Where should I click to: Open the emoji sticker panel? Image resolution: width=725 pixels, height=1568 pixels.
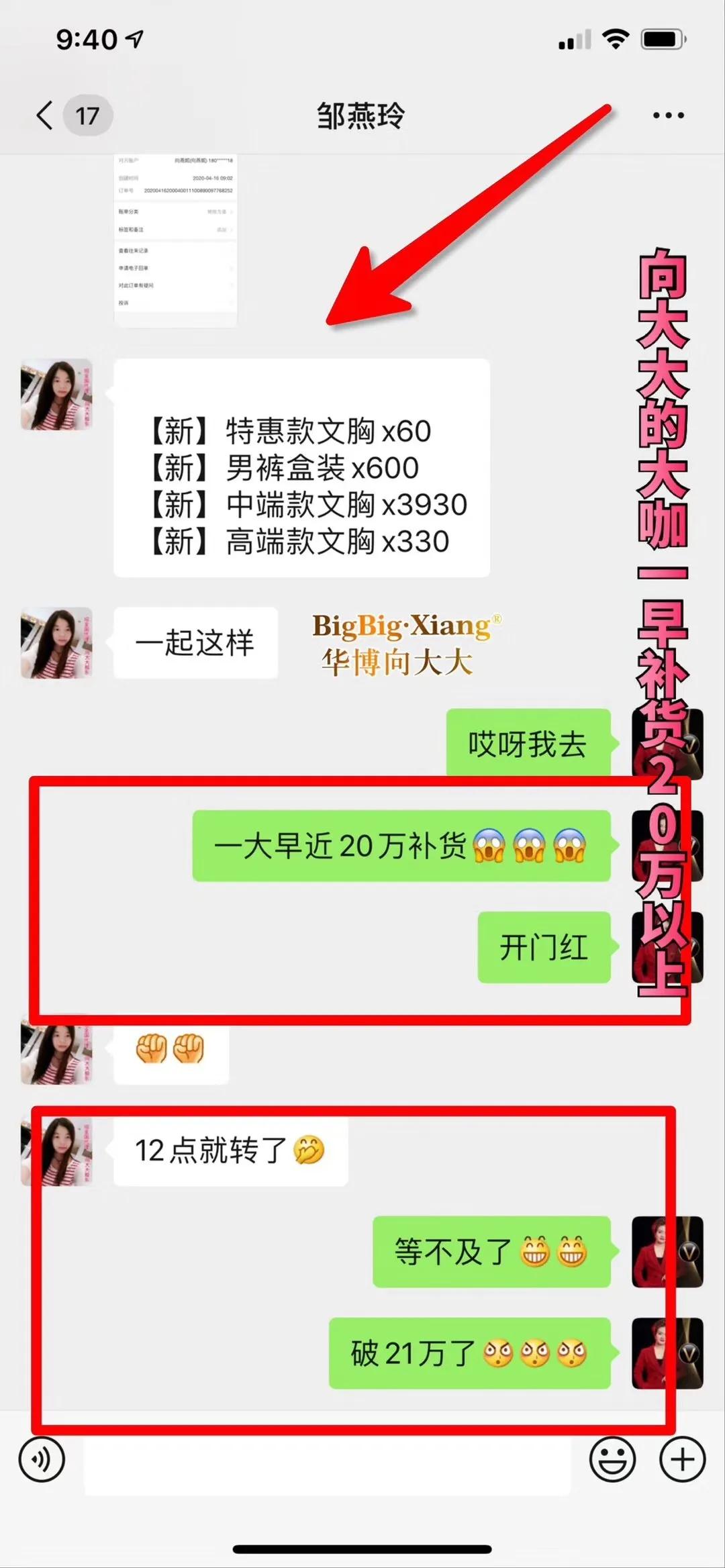(x=612, y=1459)
